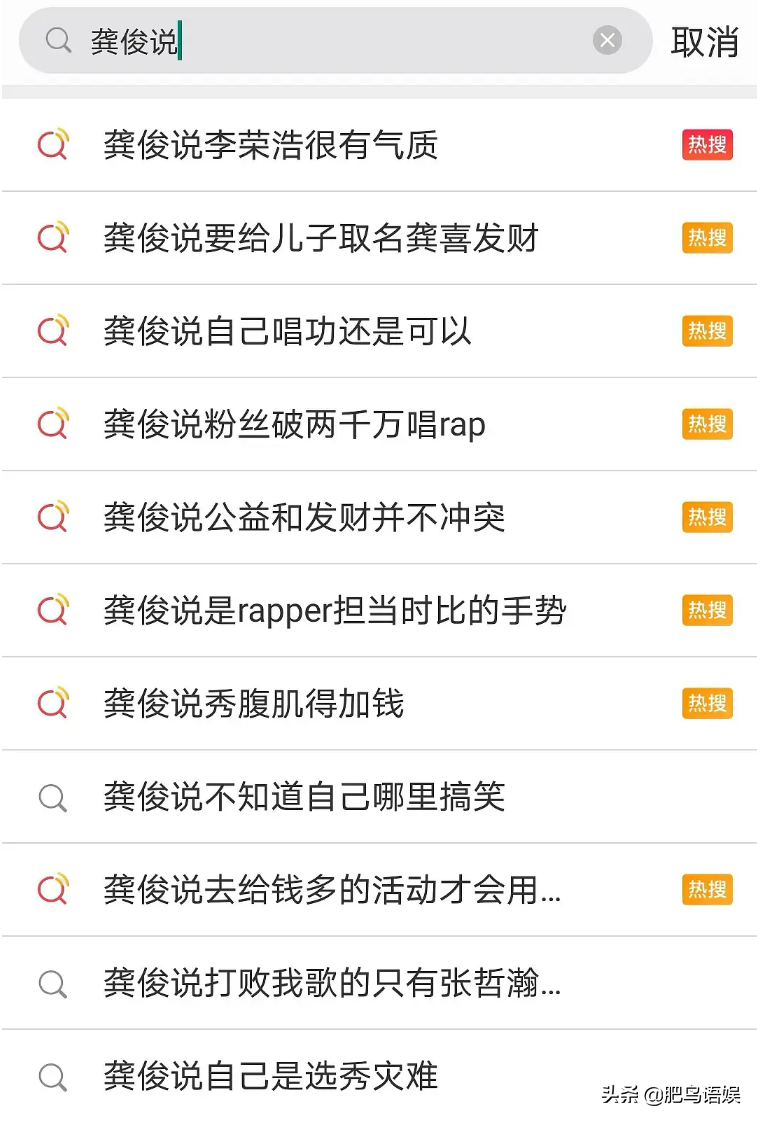757x1121 pixels.
Task: Click the 热搜 label next to 龚俊说自己唱功还是可以
Action: tap(706, 331)
